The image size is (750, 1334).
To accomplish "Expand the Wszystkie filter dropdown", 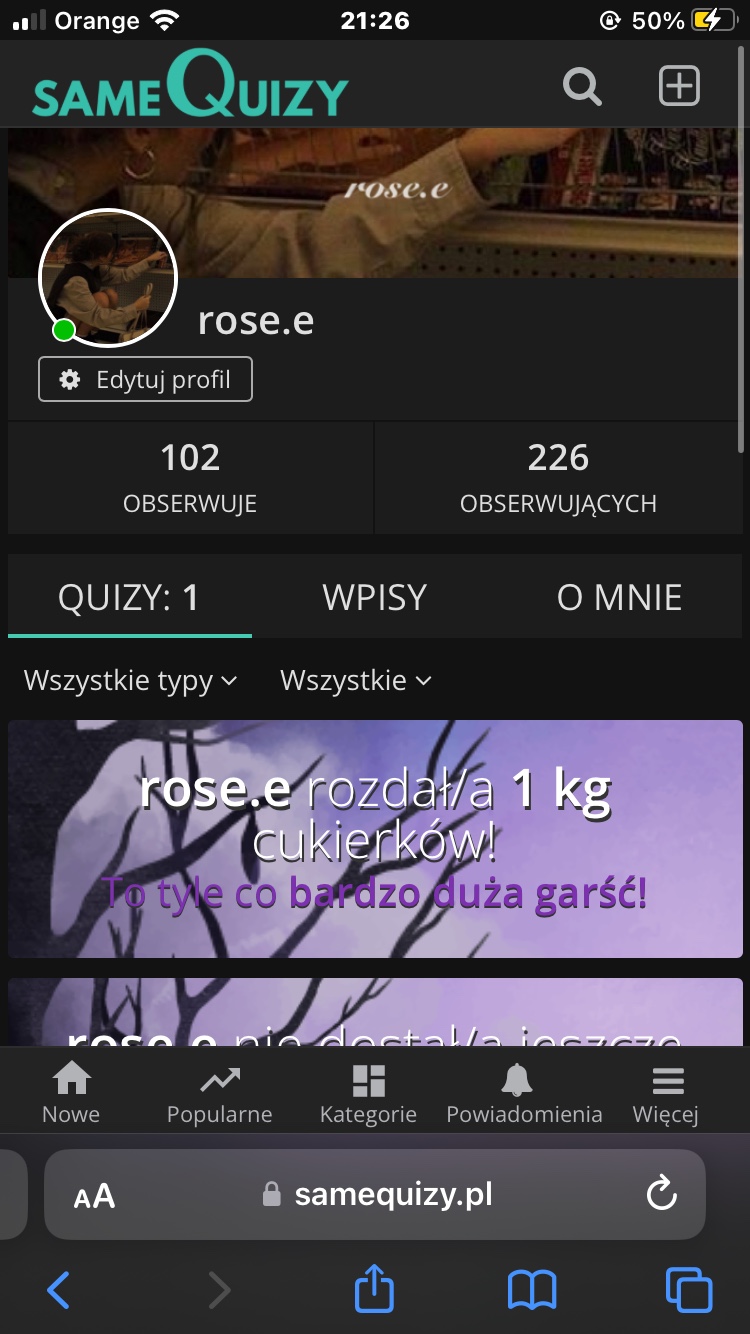I will coord(356,681).
